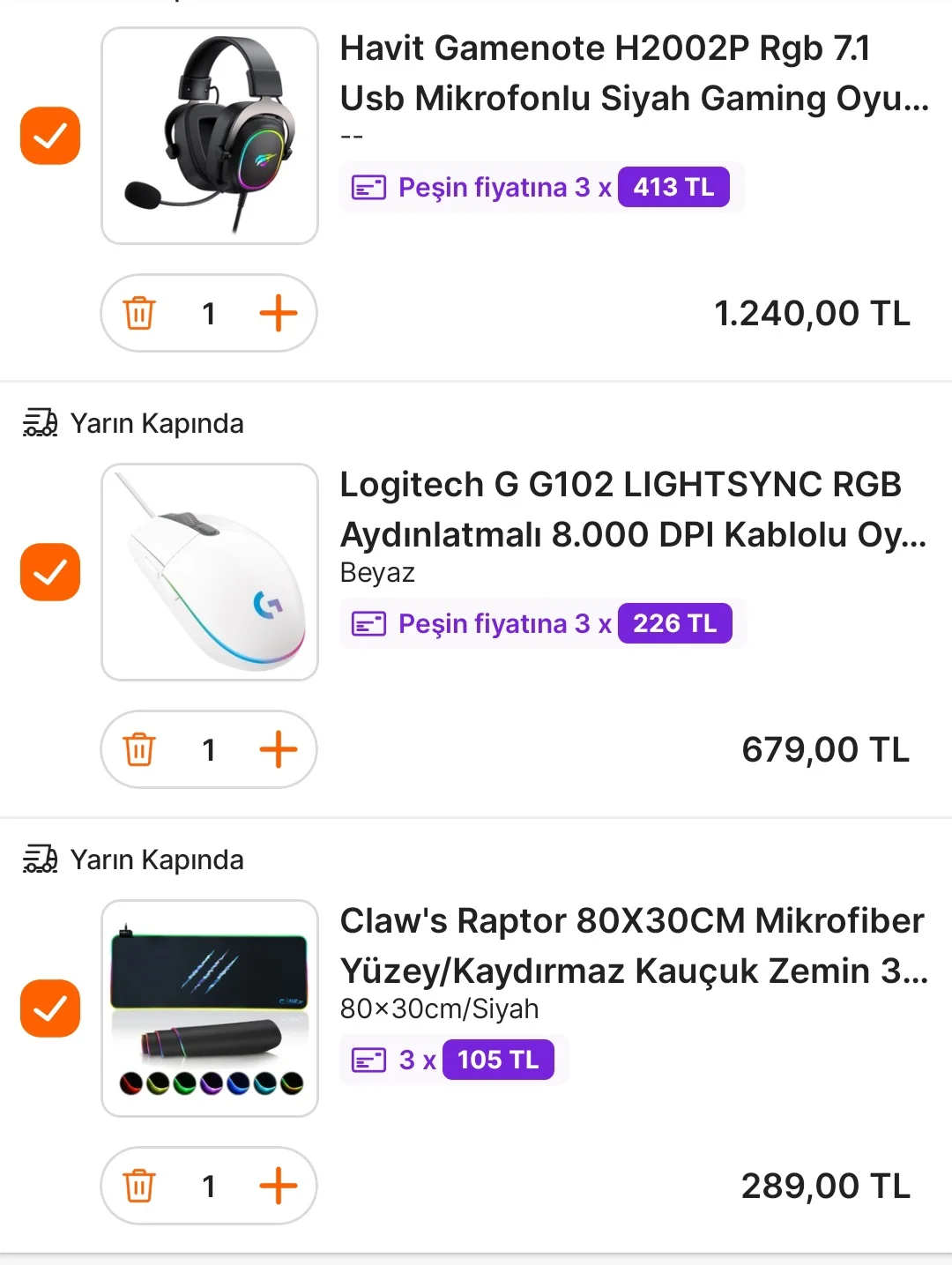View 3 x 413 TL installment offer
The width and height of the screenshot is (952, 1265).
541,187
